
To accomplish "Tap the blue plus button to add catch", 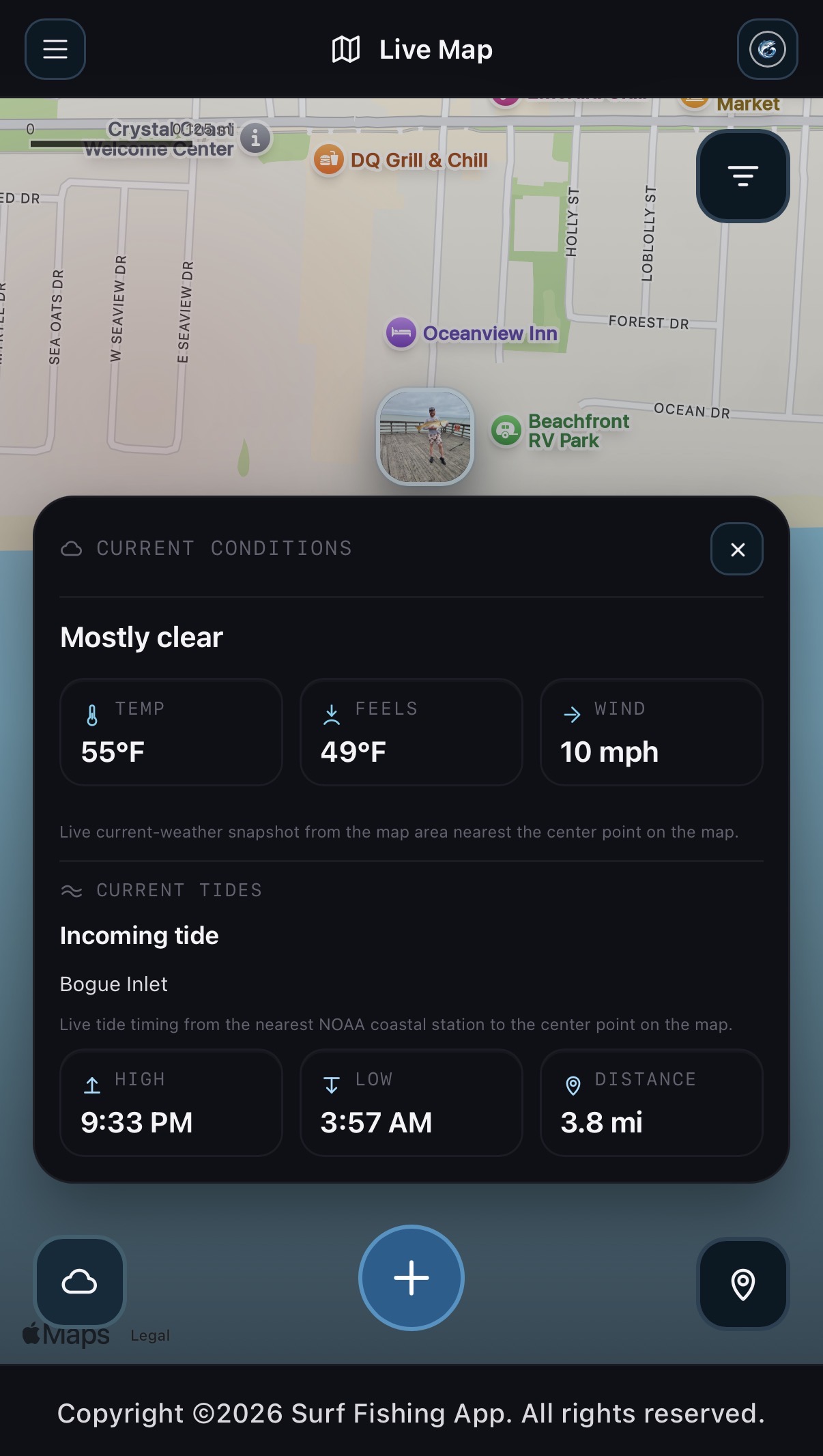I will pos(411,1278).
